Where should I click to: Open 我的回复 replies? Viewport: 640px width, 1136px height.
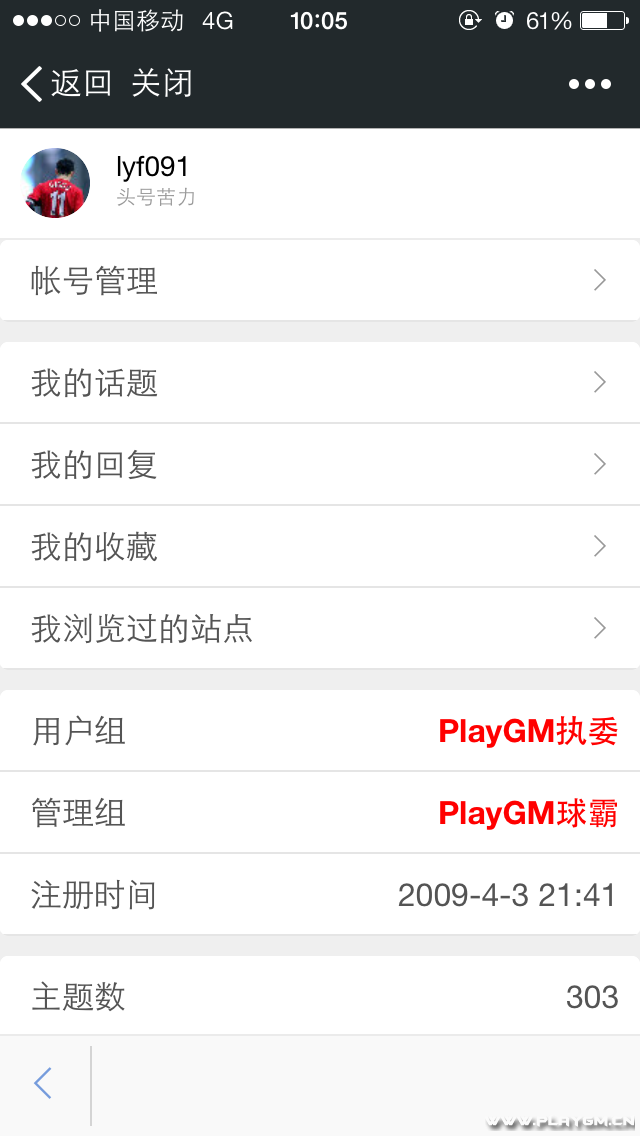[x=320, y=465]
